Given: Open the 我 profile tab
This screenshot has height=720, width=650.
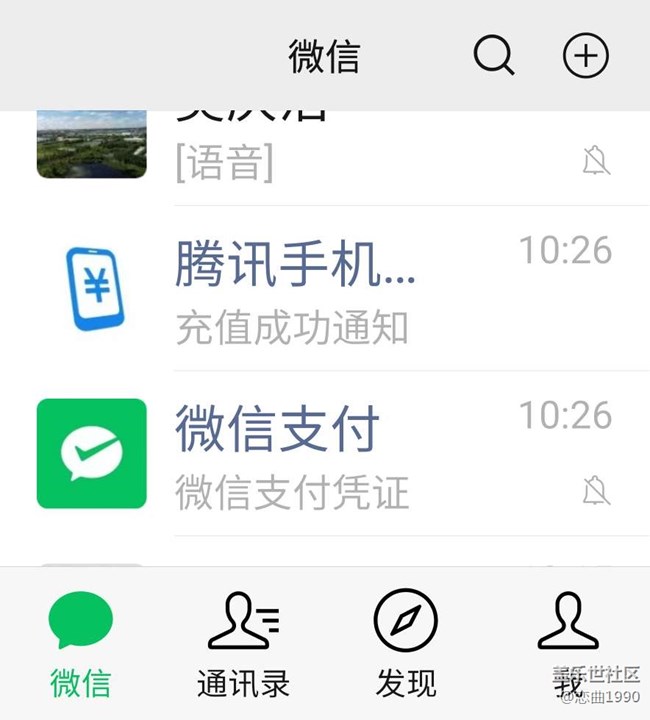Looking at the screenshot, I should [568, 644].
